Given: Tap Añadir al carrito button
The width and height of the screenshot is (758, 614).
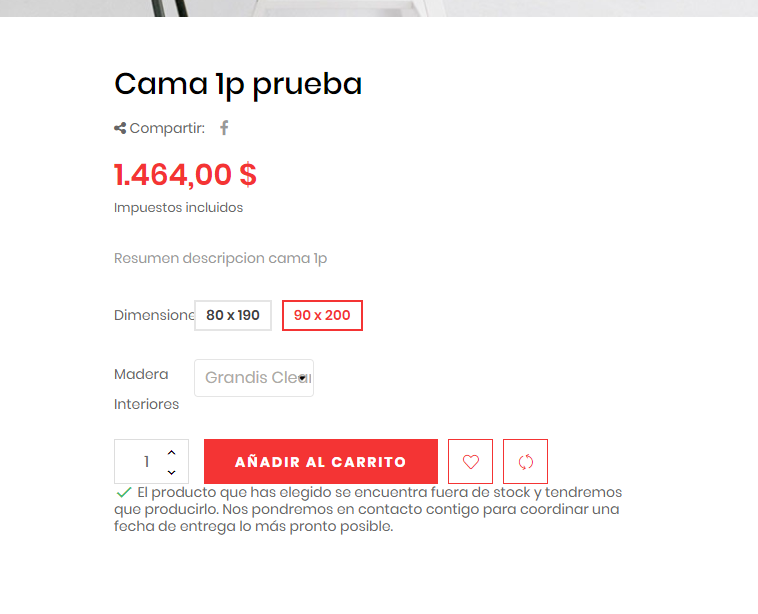Looking at the screenshot, I should click(320, 462).
